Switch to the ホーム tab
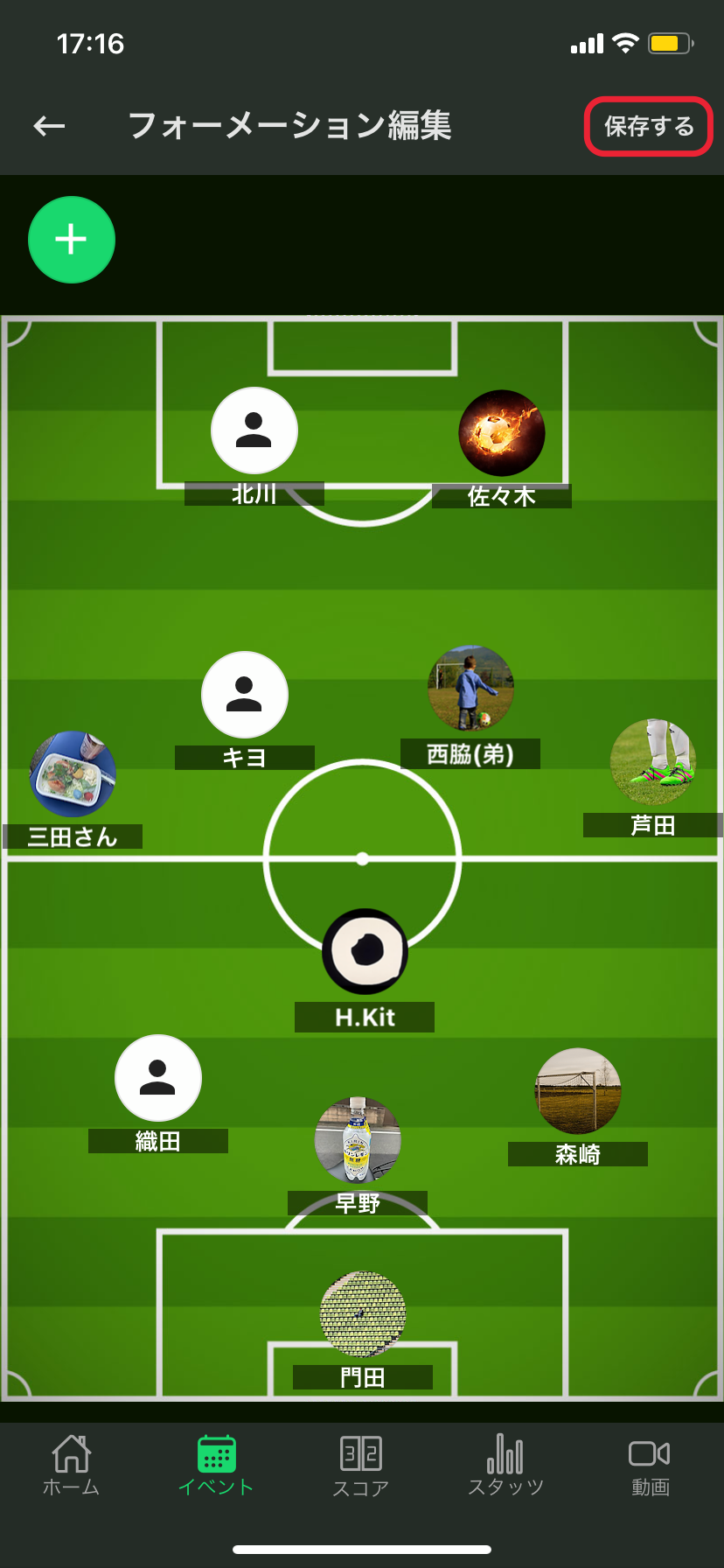Image resolution: width=724 pixels, height=1568 pixels. (x=72, y=1465)
